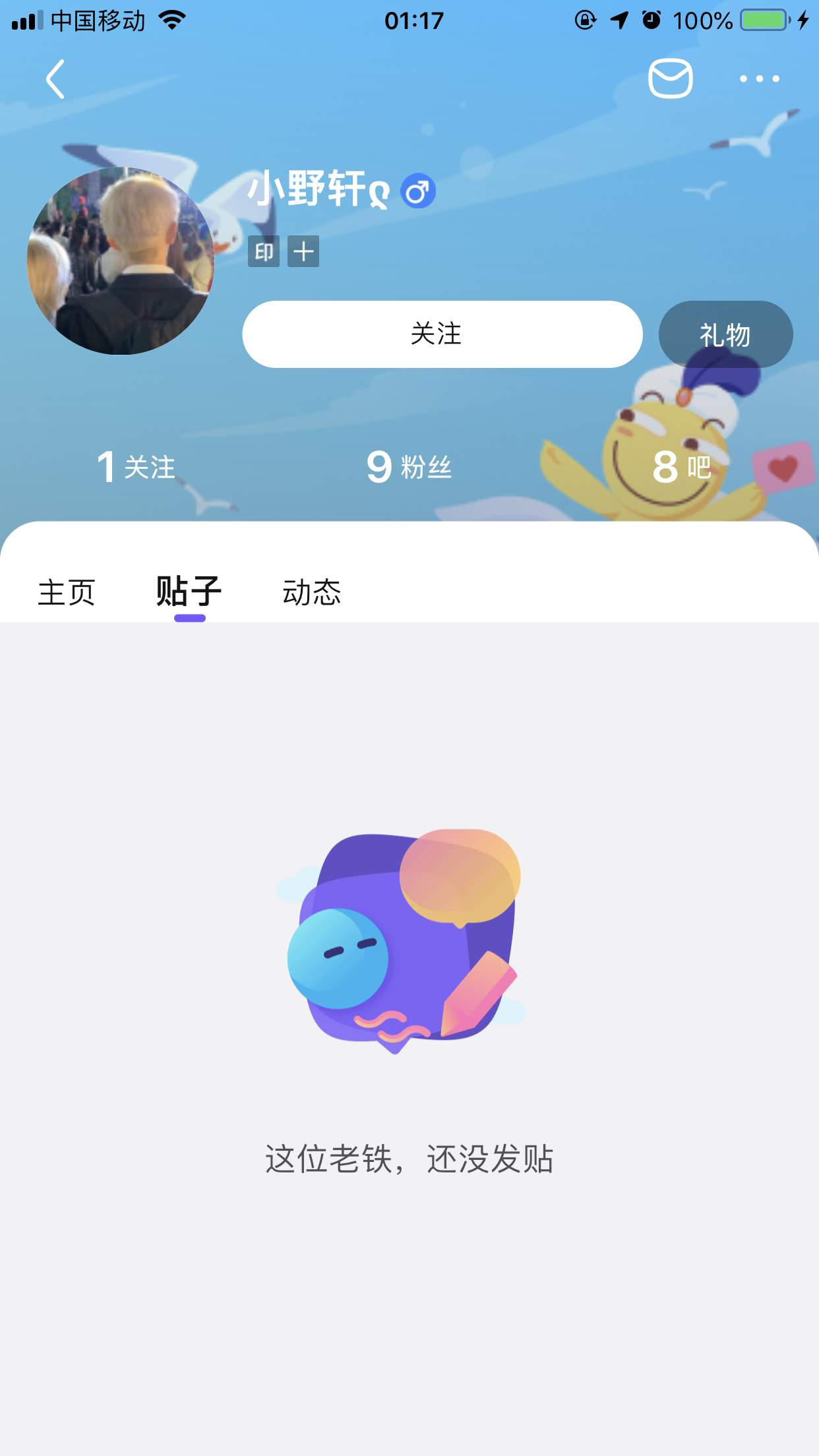View the 1 关注 following list
819x1456 pixels.
136,467
